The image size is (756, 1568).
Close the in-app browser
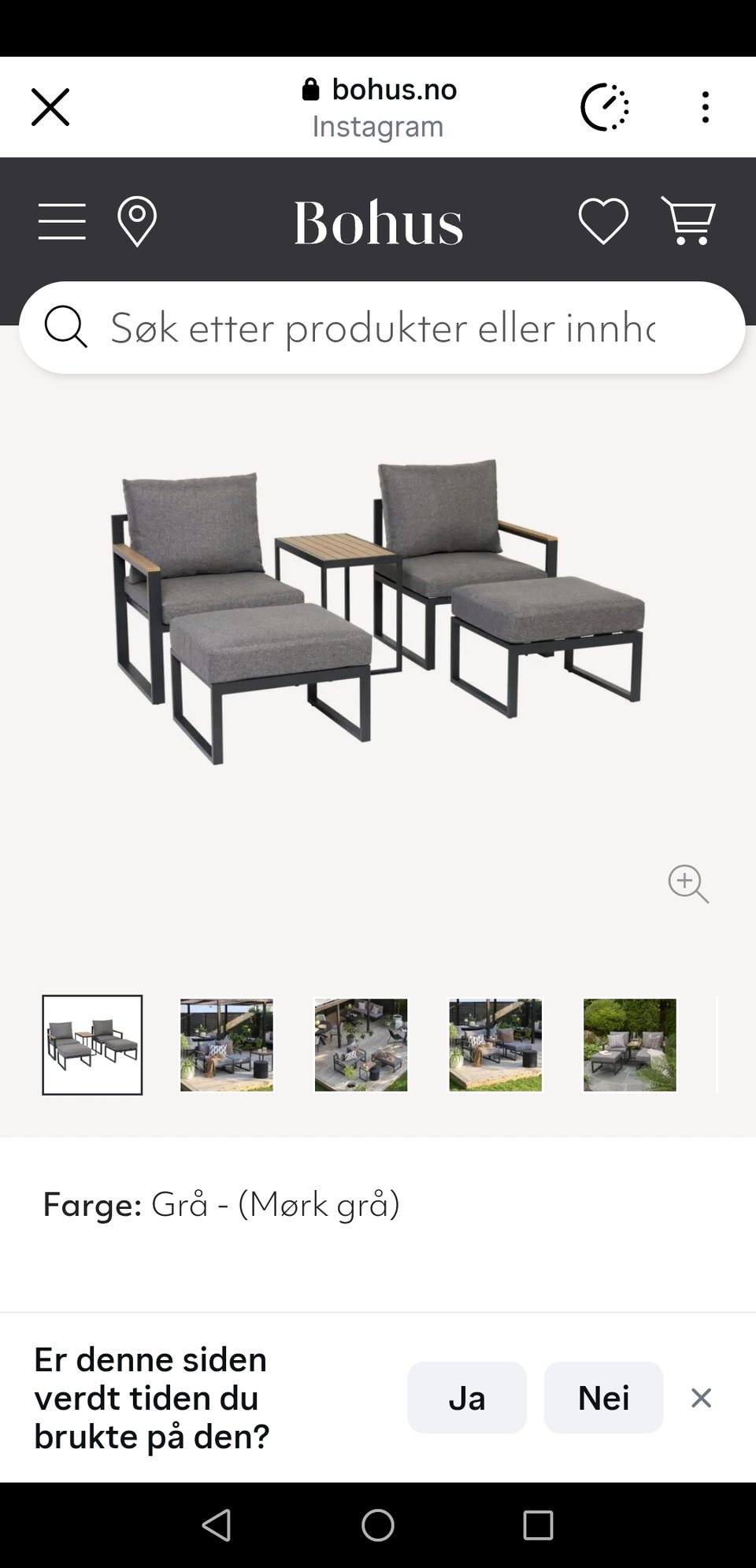50,107
